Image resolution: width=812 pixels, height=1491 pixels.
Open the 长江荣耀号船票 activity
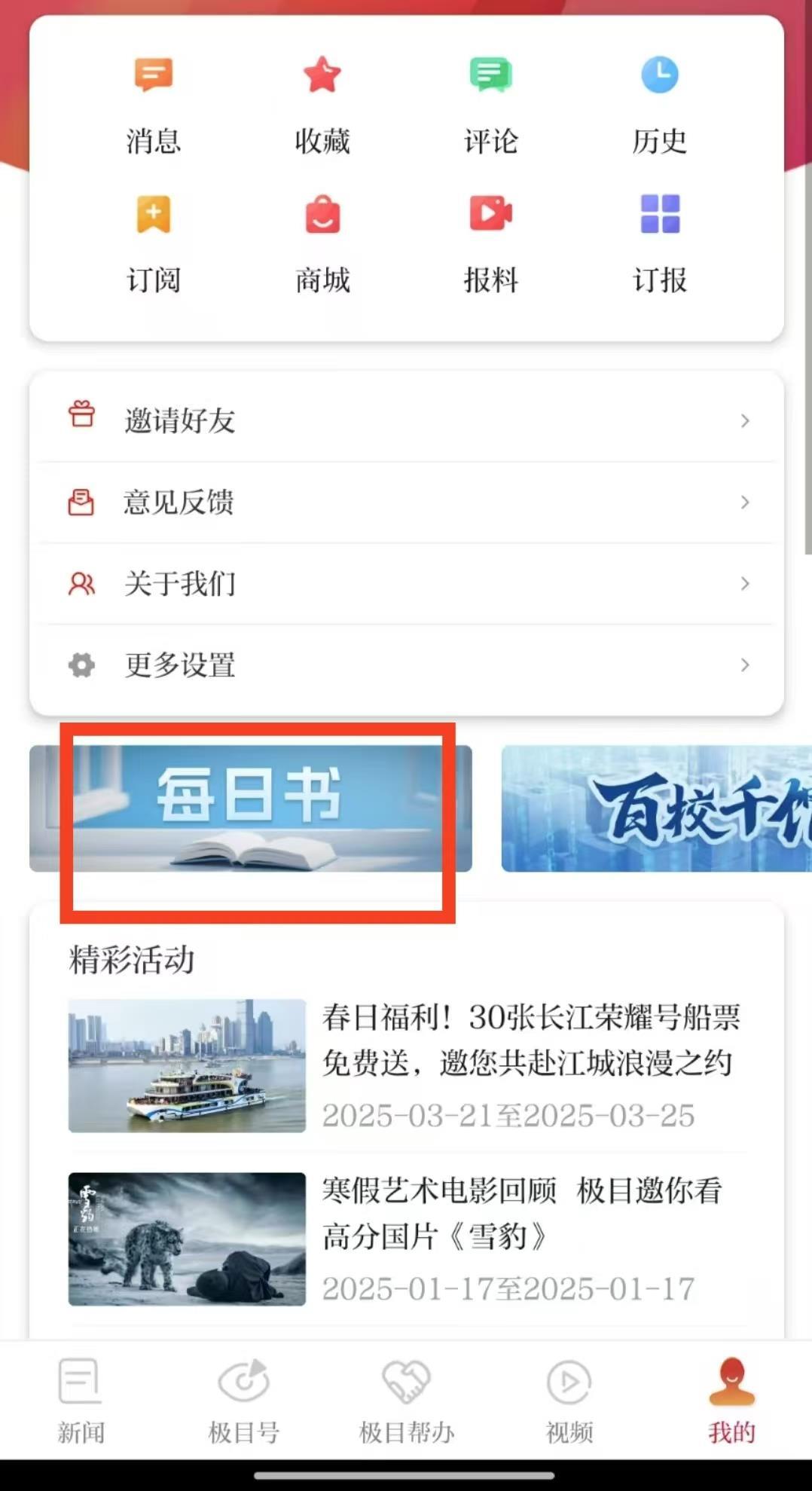pyautogui.click(x=407, y=1065)
